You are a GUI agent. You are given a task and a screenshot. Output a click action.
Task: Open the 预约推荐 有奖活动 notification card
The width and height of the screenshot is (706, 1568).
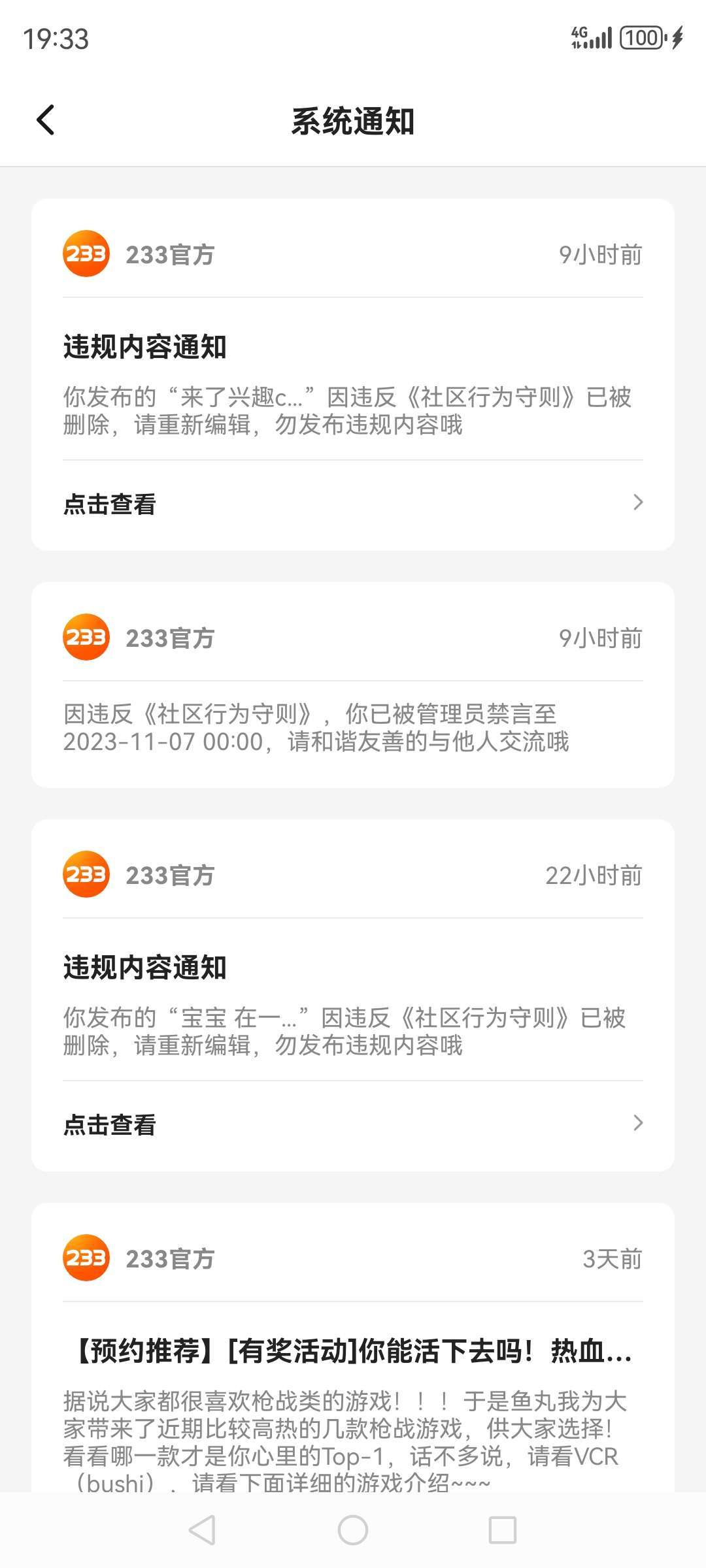coord(353,1372)
